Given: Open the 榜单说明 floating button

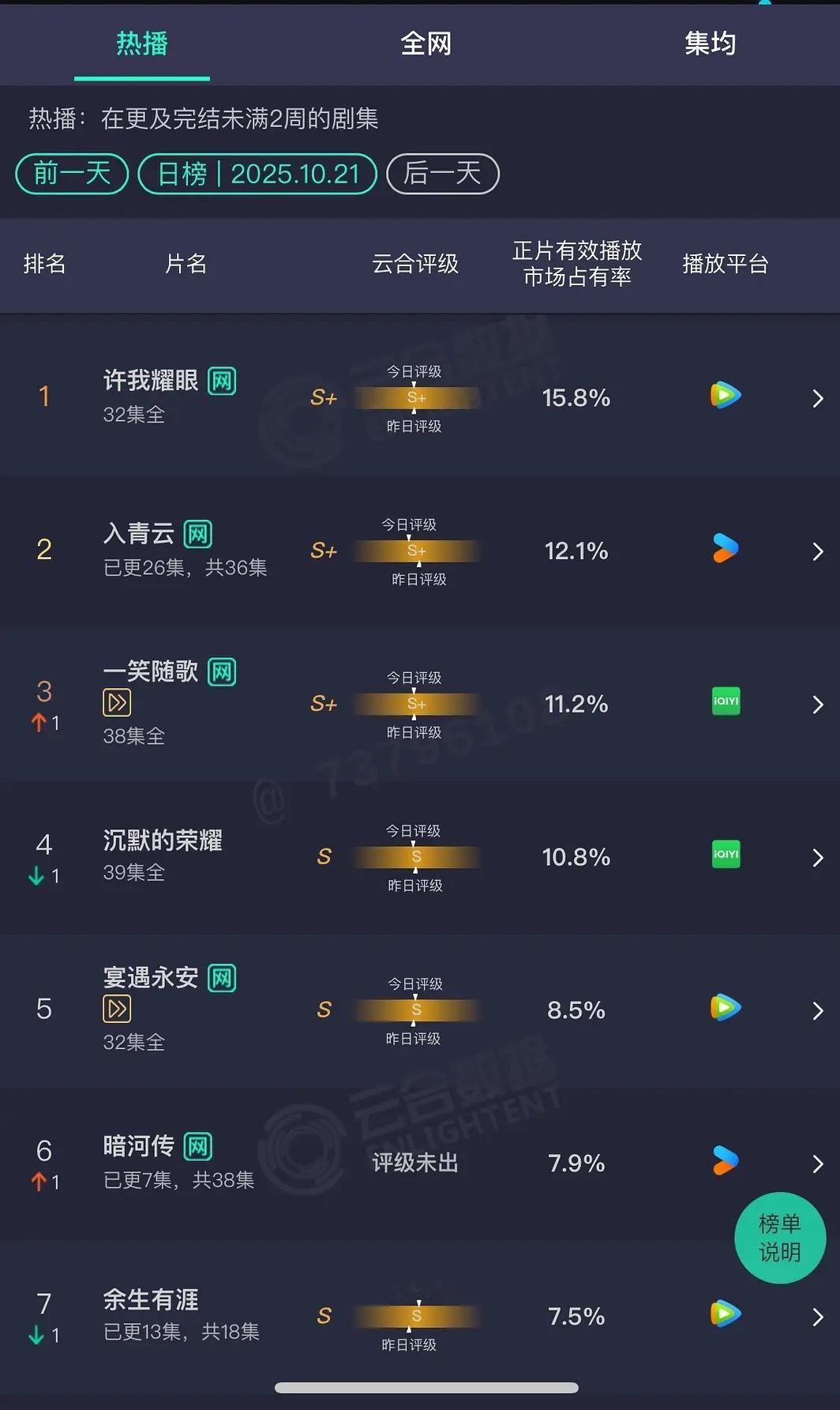Looking at the screenshot, I should pyautogui.click(x=780, y=1238).
